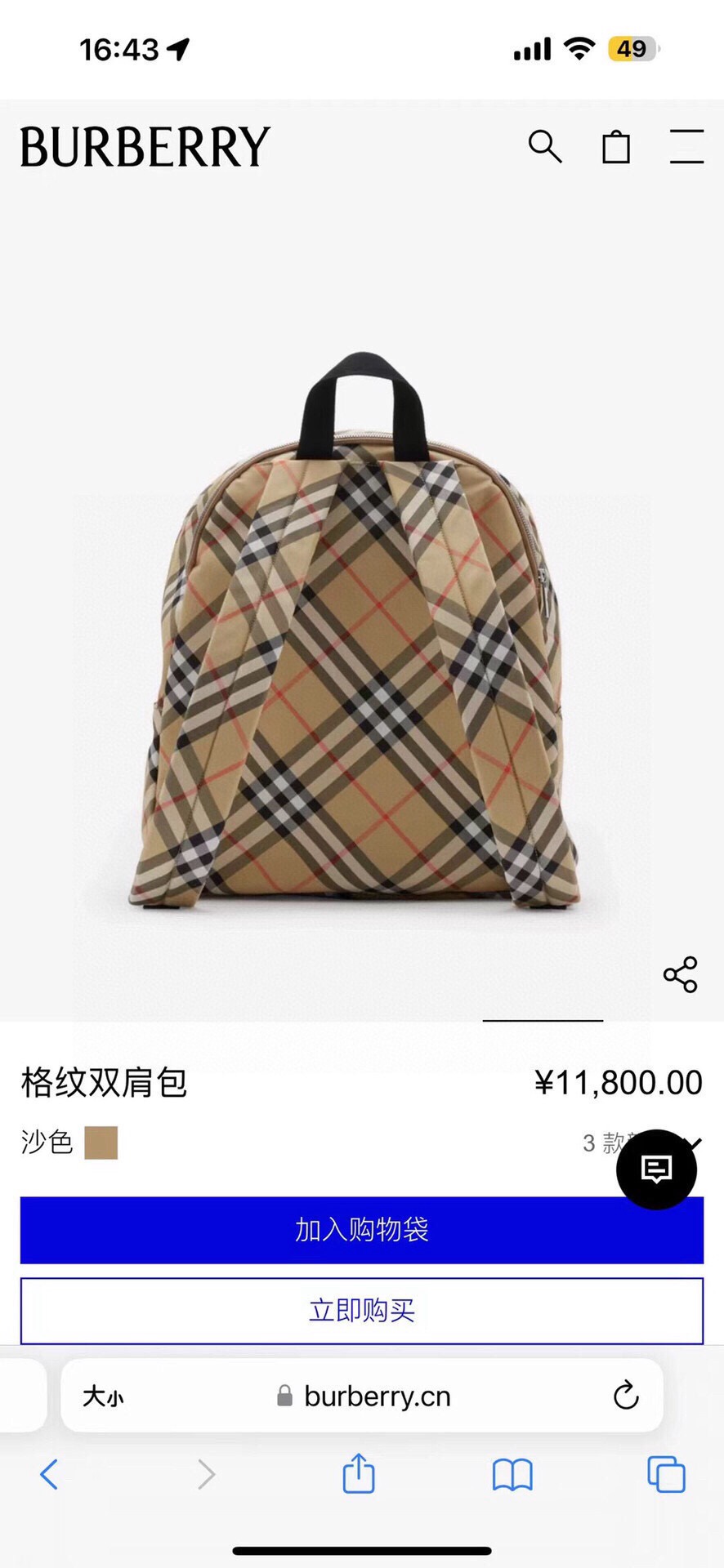Select the 沙色 color swatch
Image resolution: width=724 pixels, height=1568 pixels.
pyautogui.click(x=101, y=1143)
